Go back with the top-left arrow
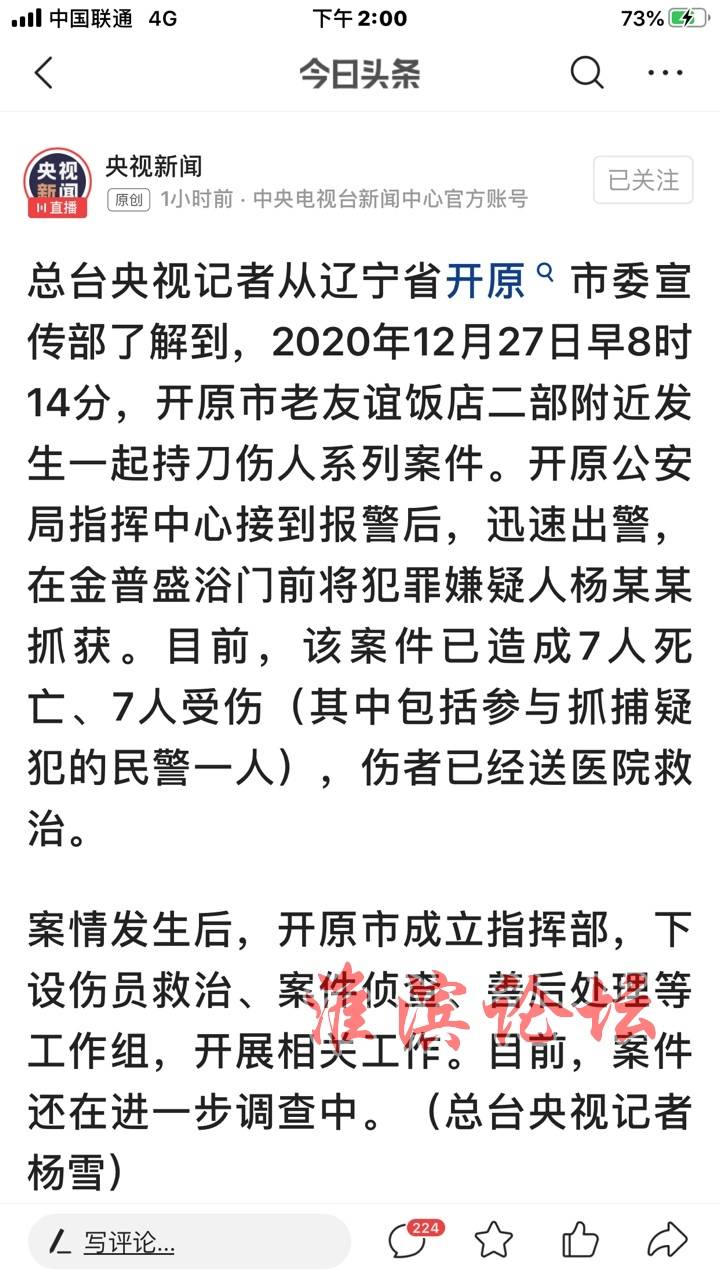The width and height of the screenshot is (720, 1280). tap(43, 73)
